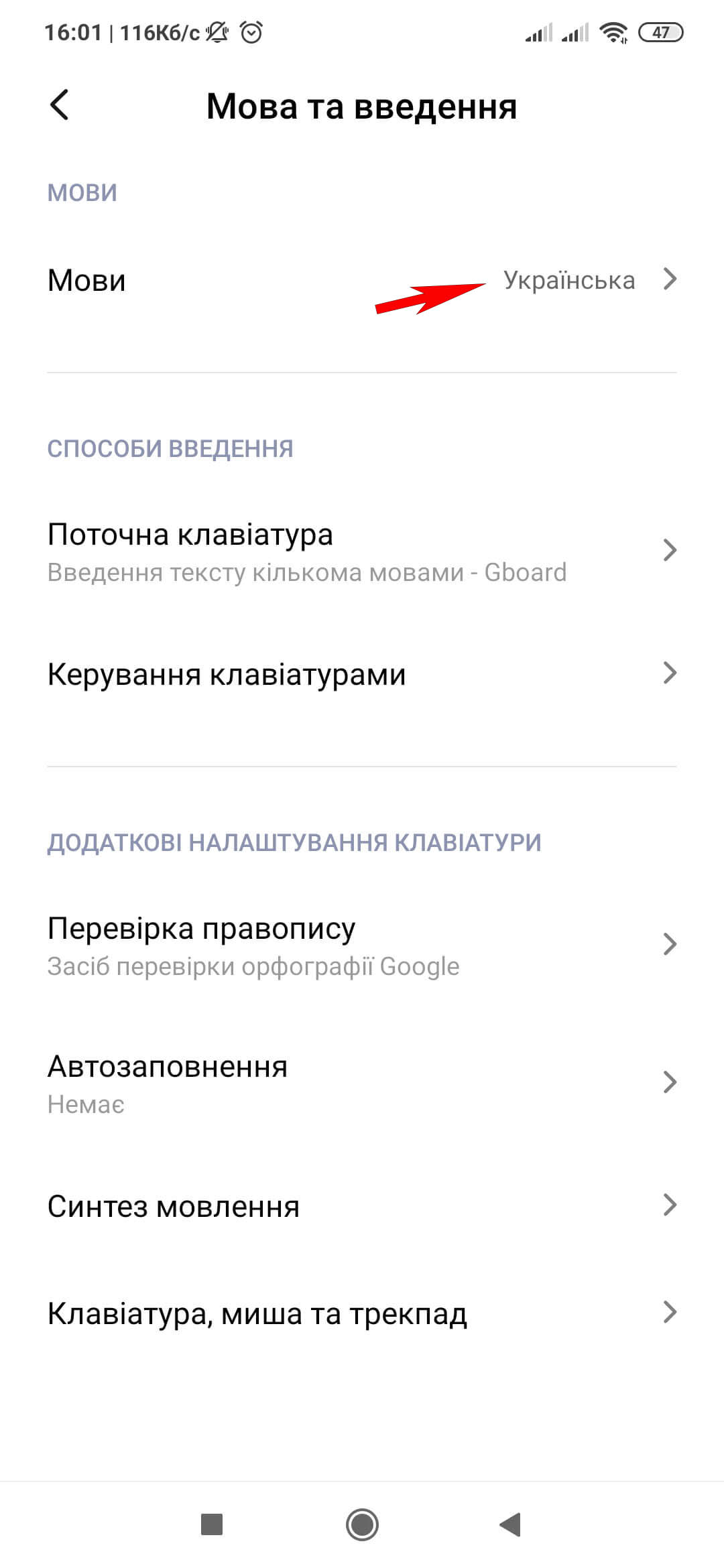The width and height of the screenshot is (724, 1568).
Task: Tap the Wi-Fi icon in the status bar
Action: (615, 31)
